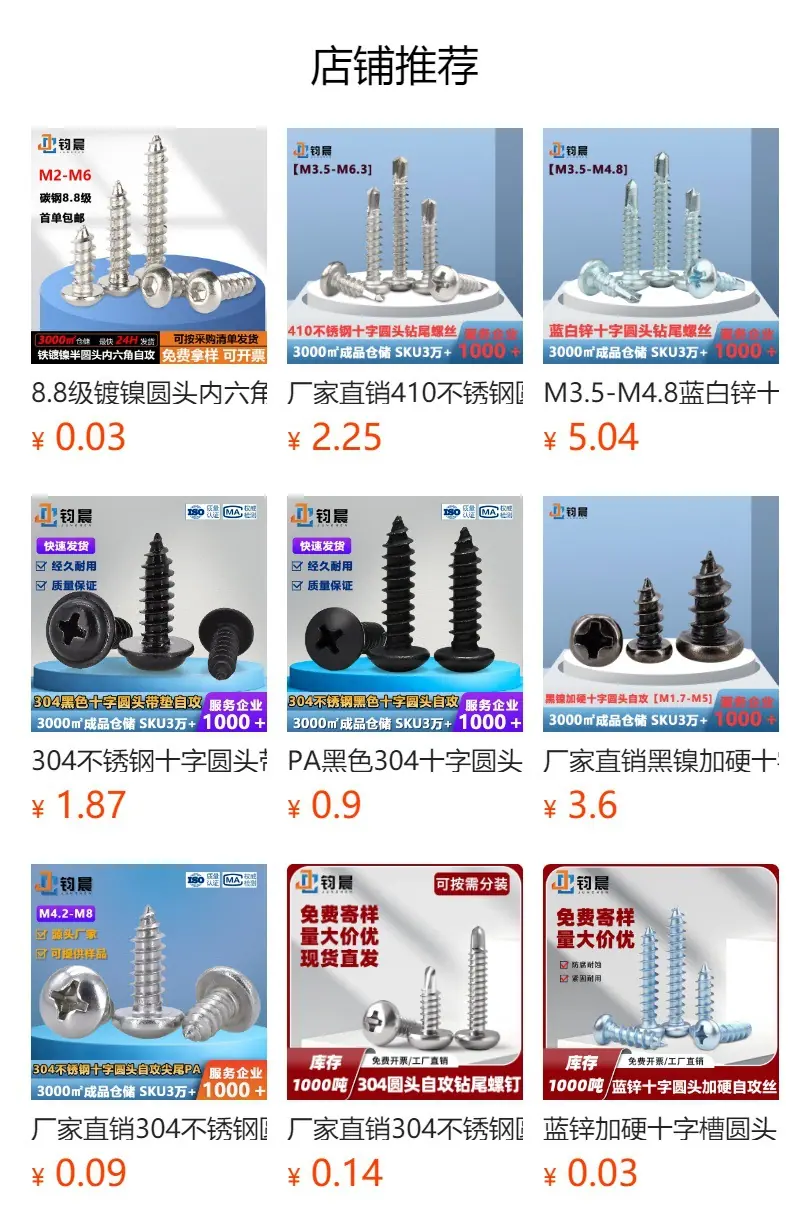Open 304不锈钢十字圆头带垫 product priced ¥1.87
Image resolution: width=790 pixels, height=1232 pixels.
(x=149, y=660)
